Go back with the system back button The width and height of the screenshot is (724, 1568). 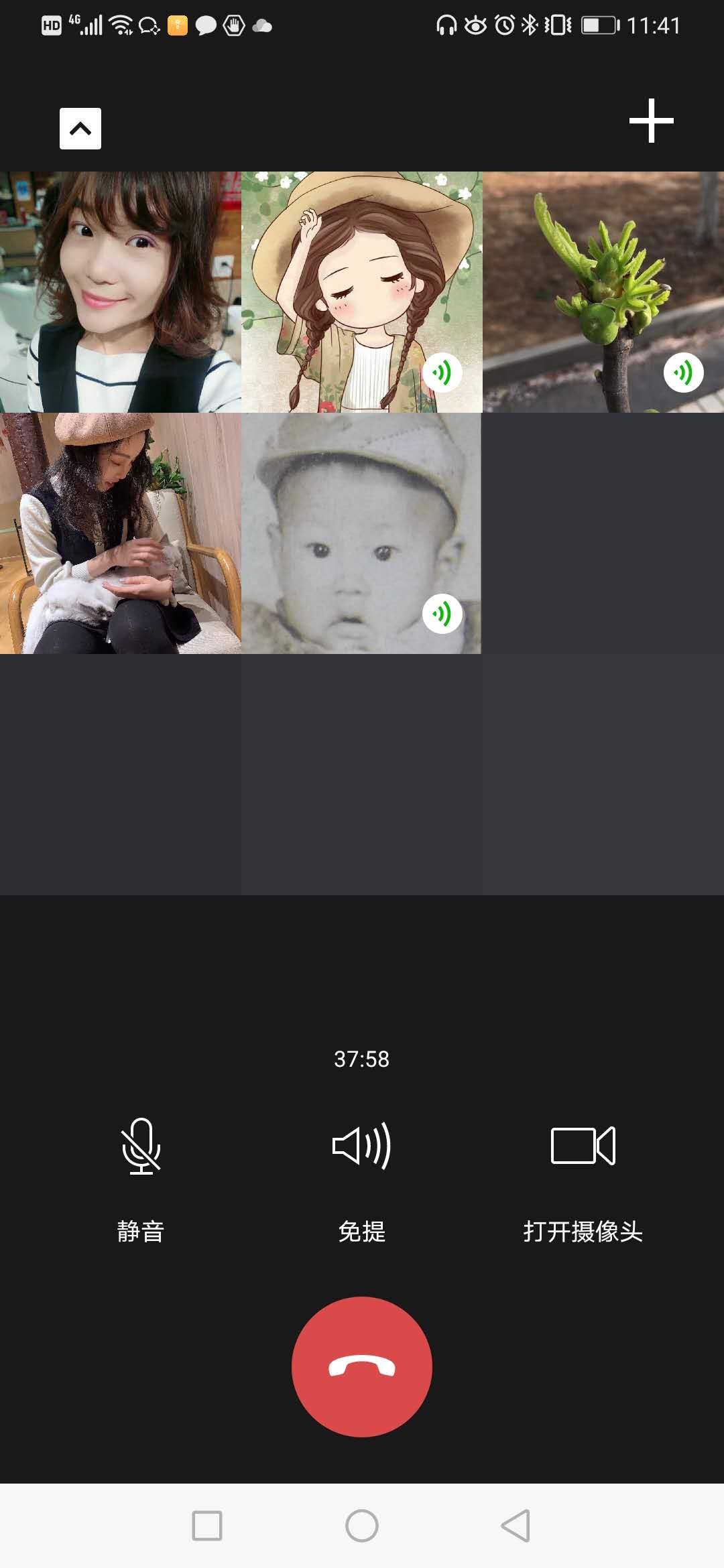(x=516, y=1526)
